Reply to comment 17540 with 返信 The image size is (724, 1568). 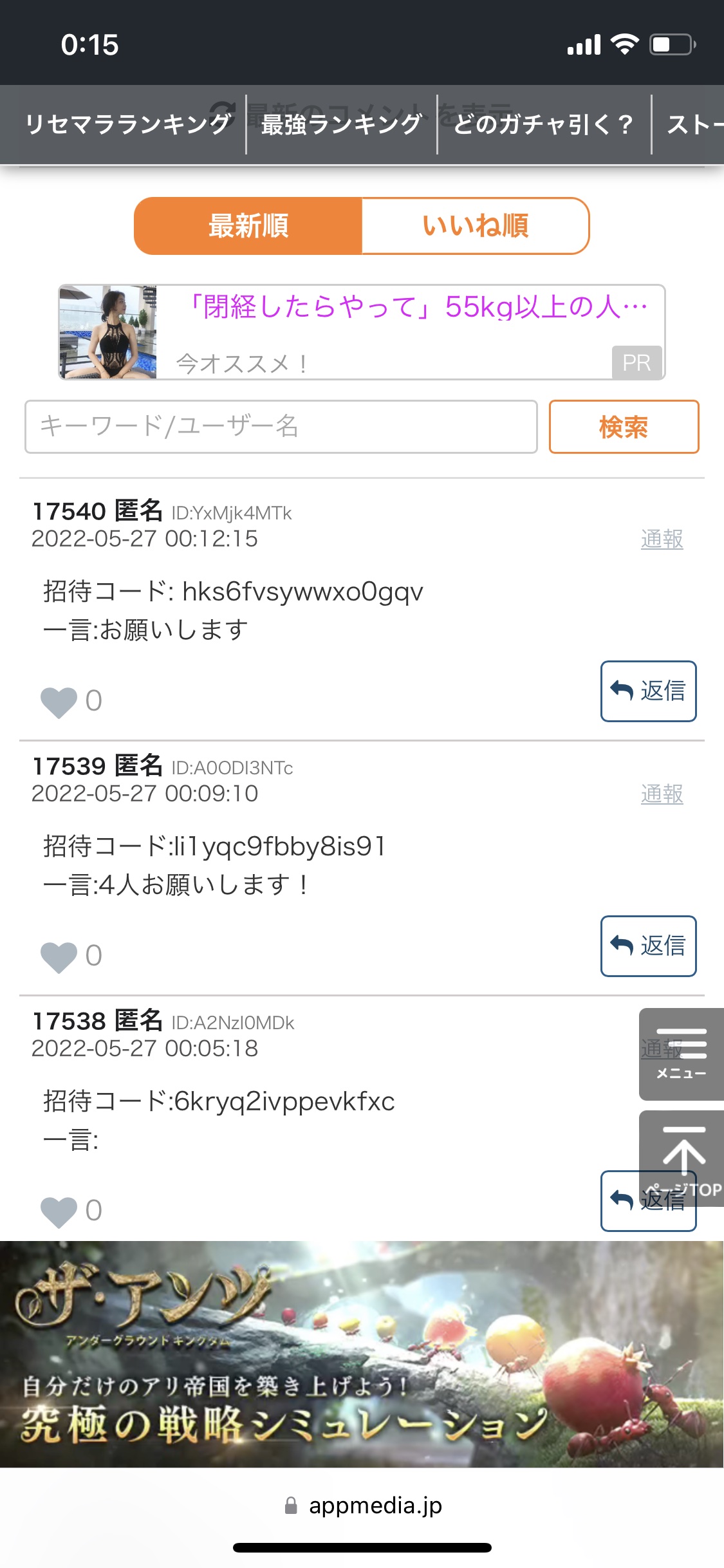[x=648, y=691]
